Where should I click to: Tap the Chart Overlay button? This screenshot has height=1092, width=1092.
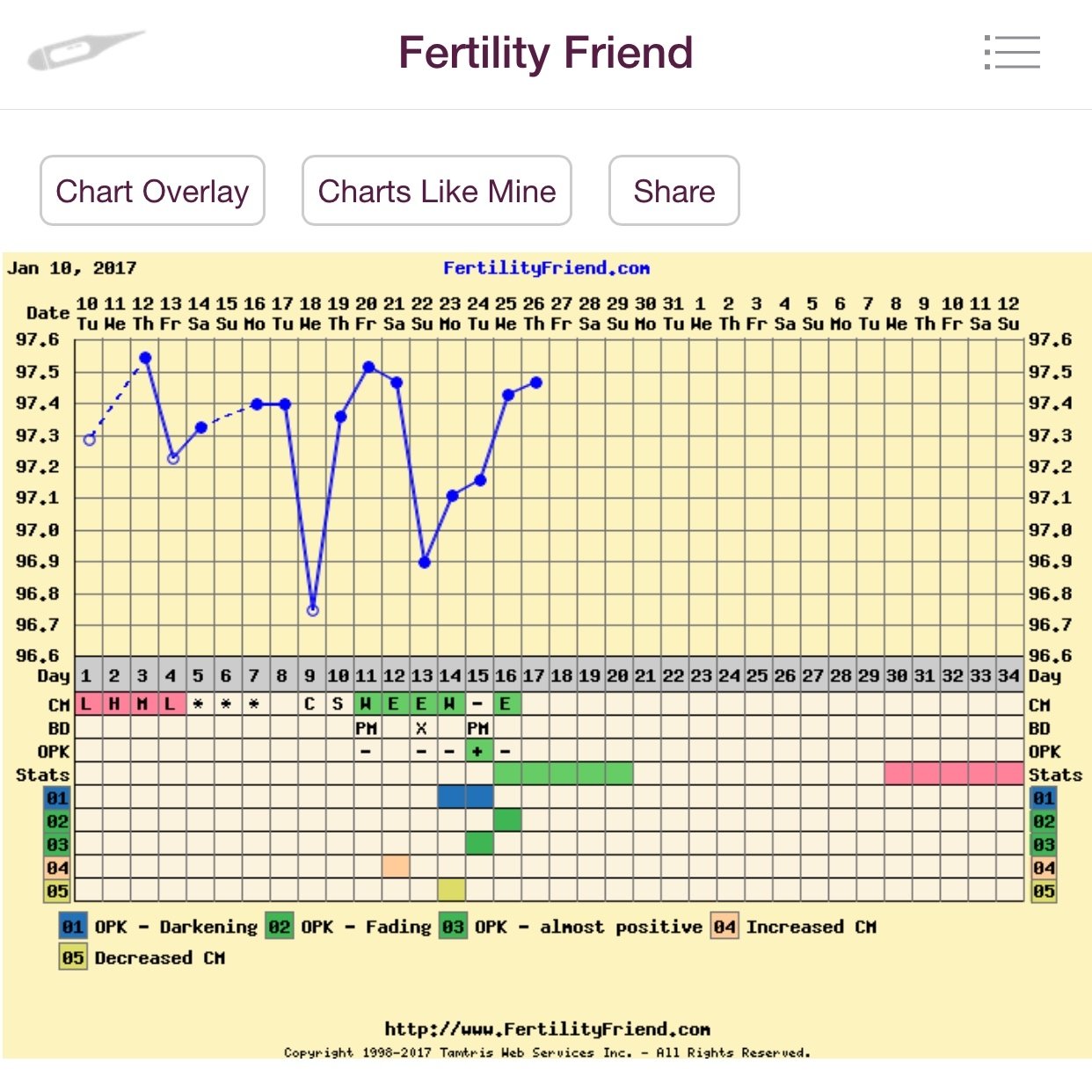[x=152, y=191]
